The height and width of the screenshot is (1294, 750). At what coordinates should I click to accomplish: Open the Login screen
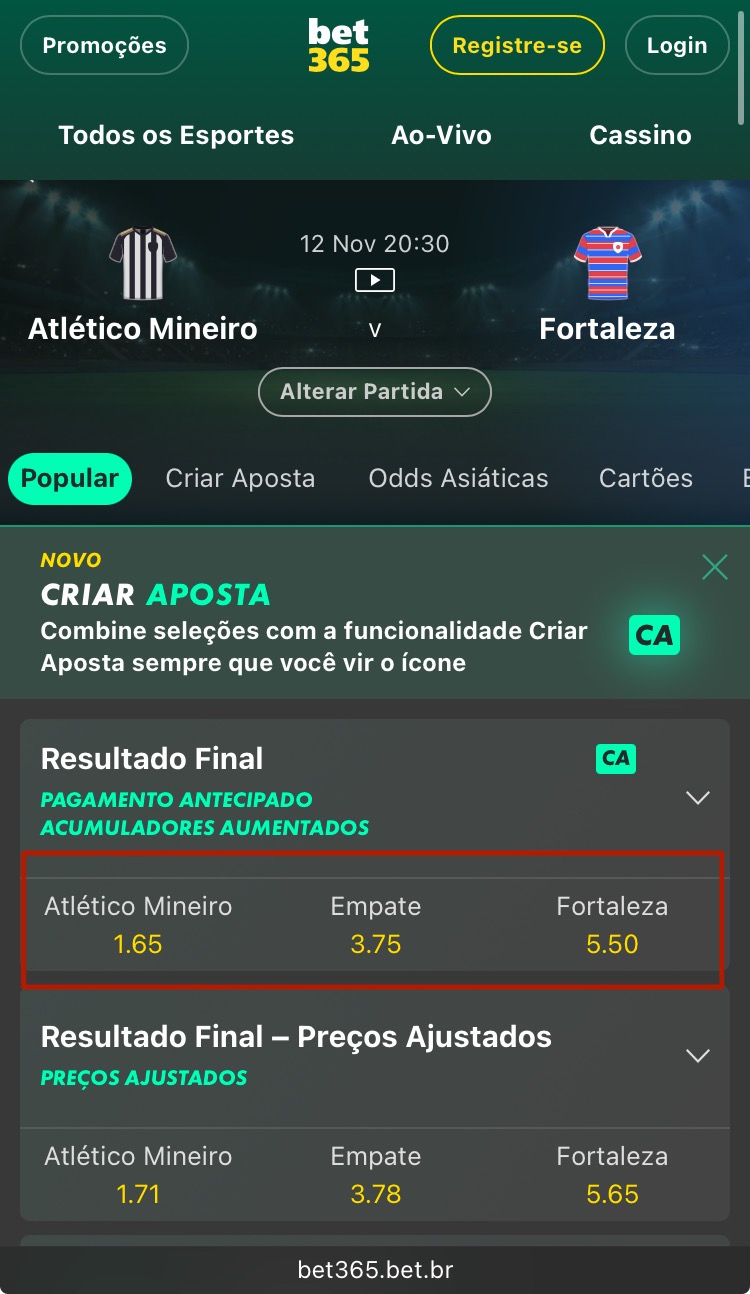click(x=676, y=45)
